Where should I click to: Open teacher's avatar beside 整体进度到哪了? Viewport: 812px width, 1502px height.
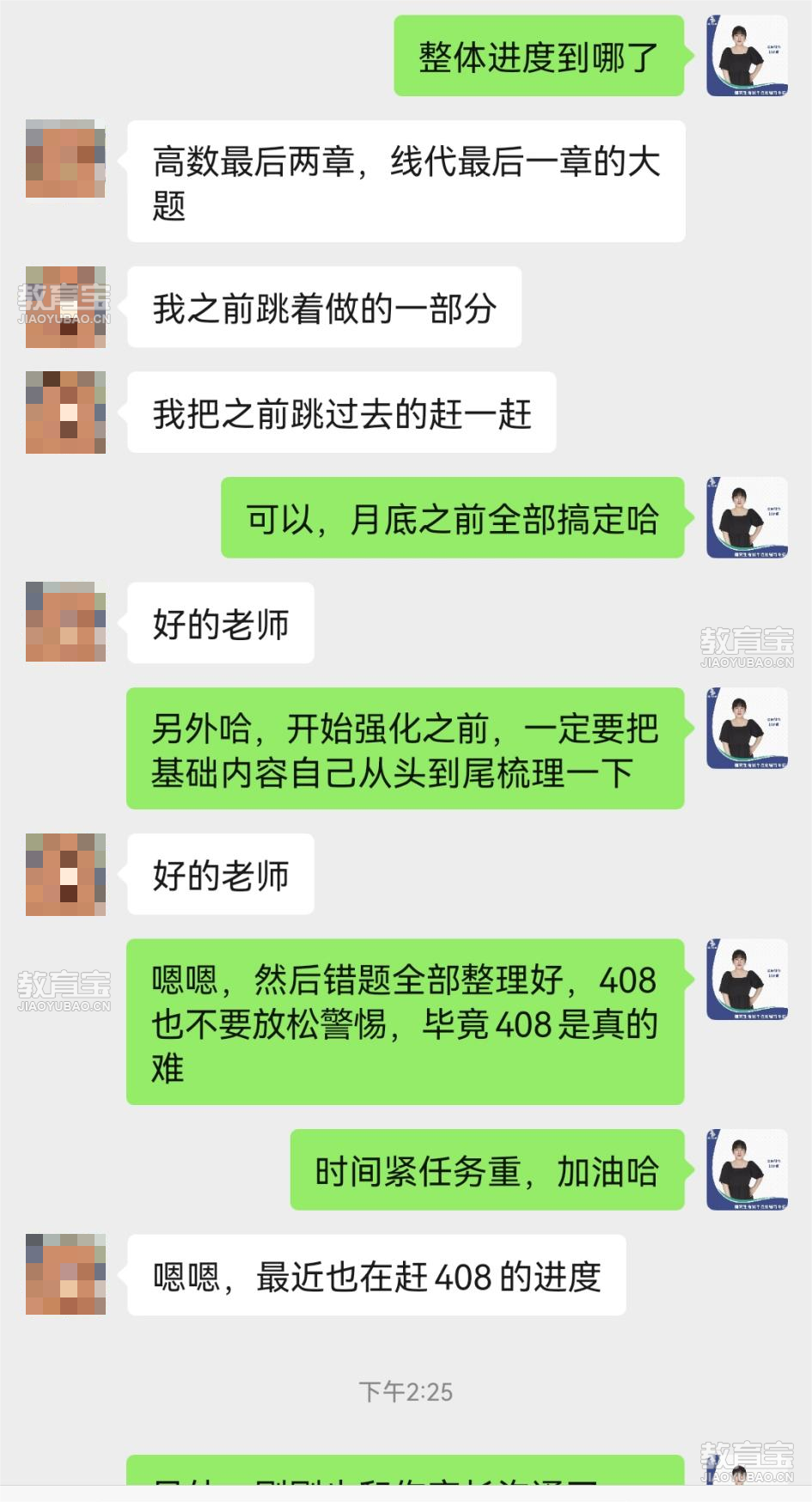coord(747,56)
